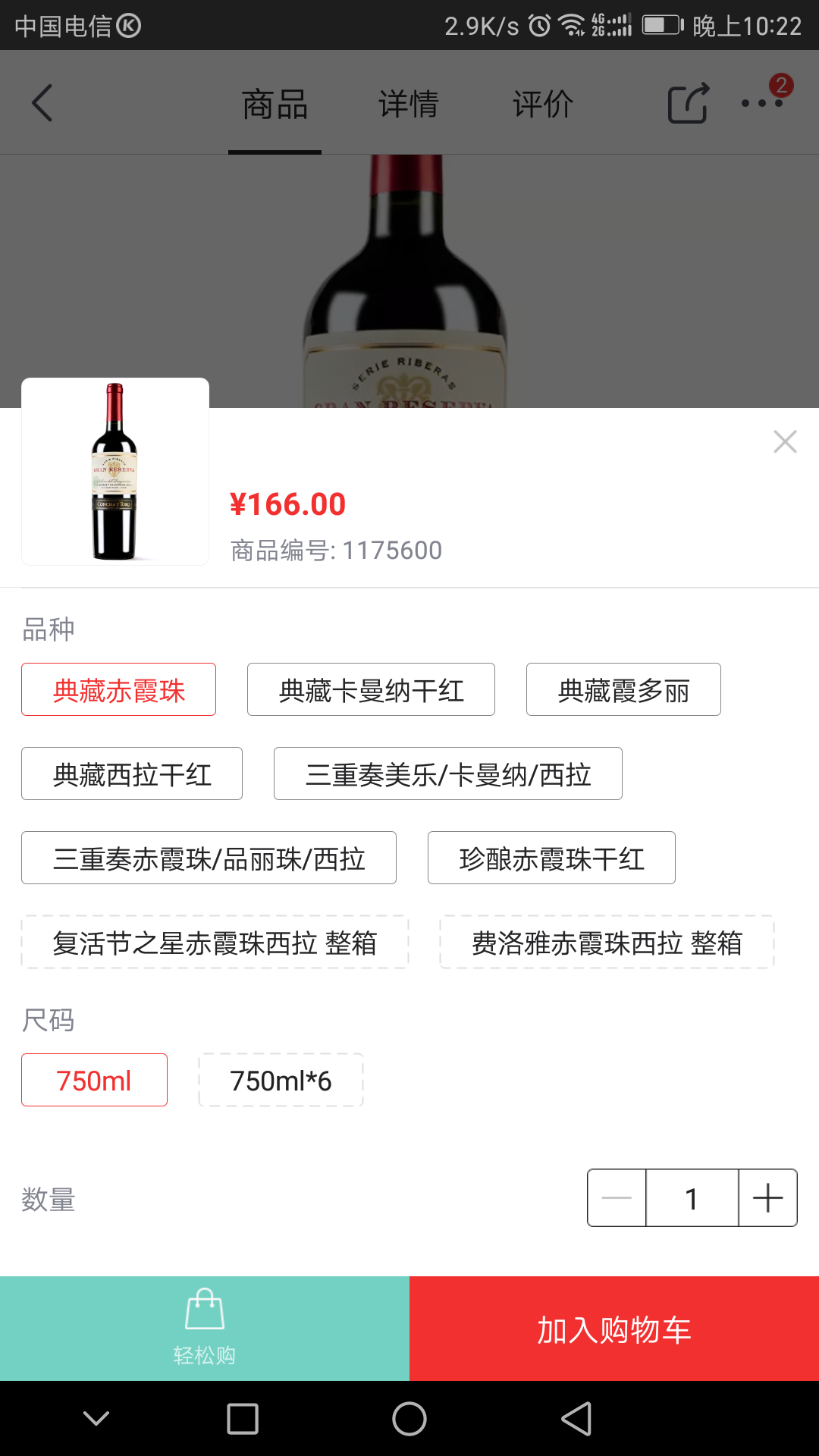Viewport: 819px width, 1456px height.
Task: Switch to the 评价 tab
Action: [x=543, y=104]
